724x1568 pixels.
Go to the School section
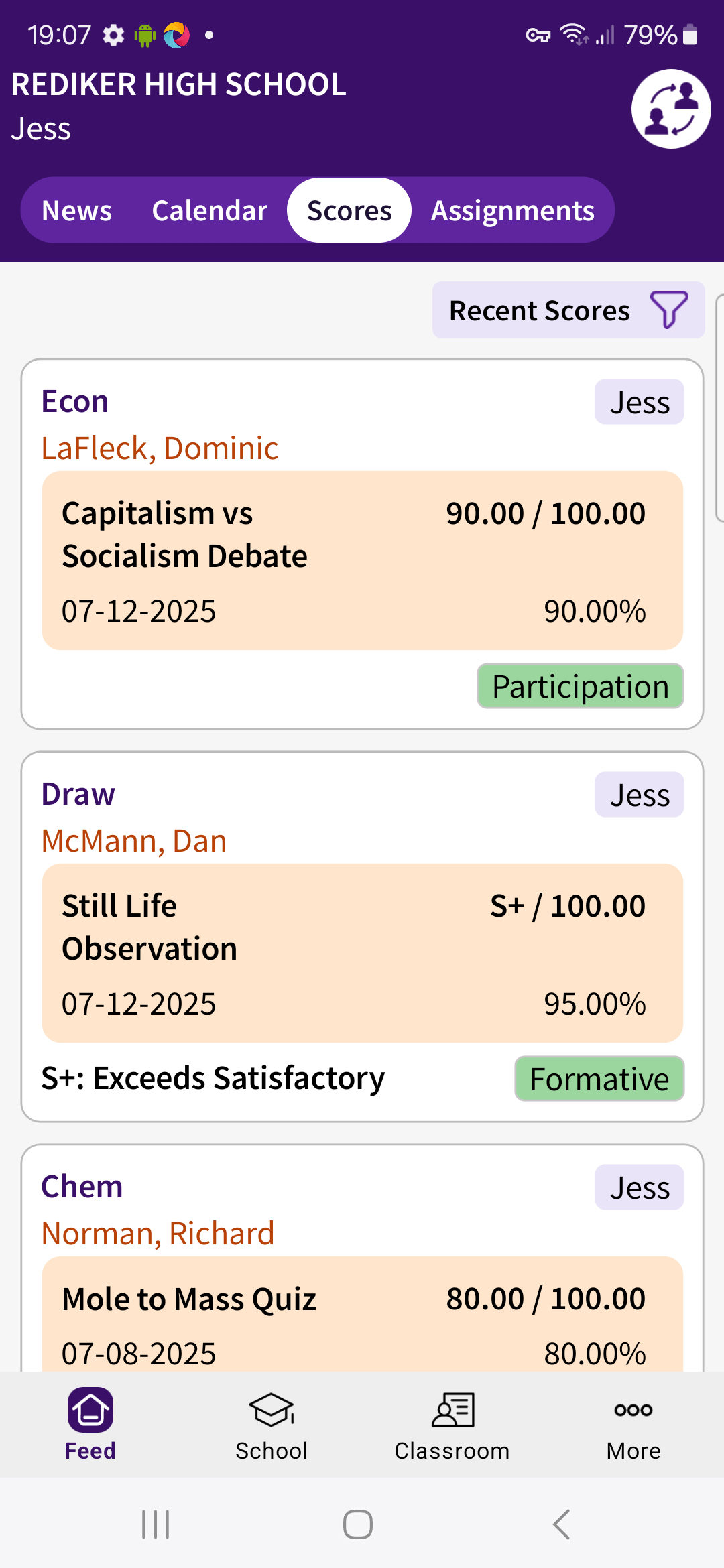tap(271, 1424)
